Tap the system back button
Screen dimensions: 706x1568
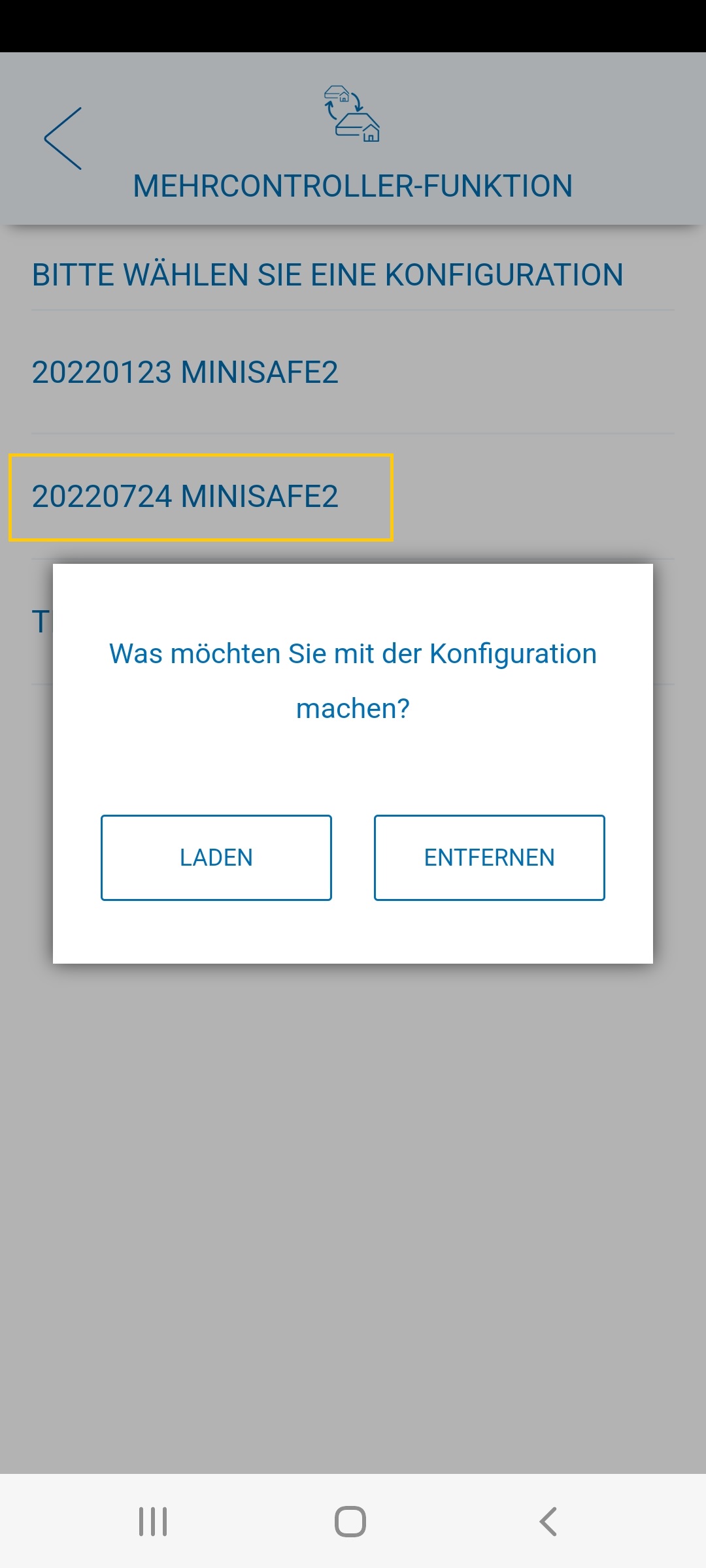548,1522
